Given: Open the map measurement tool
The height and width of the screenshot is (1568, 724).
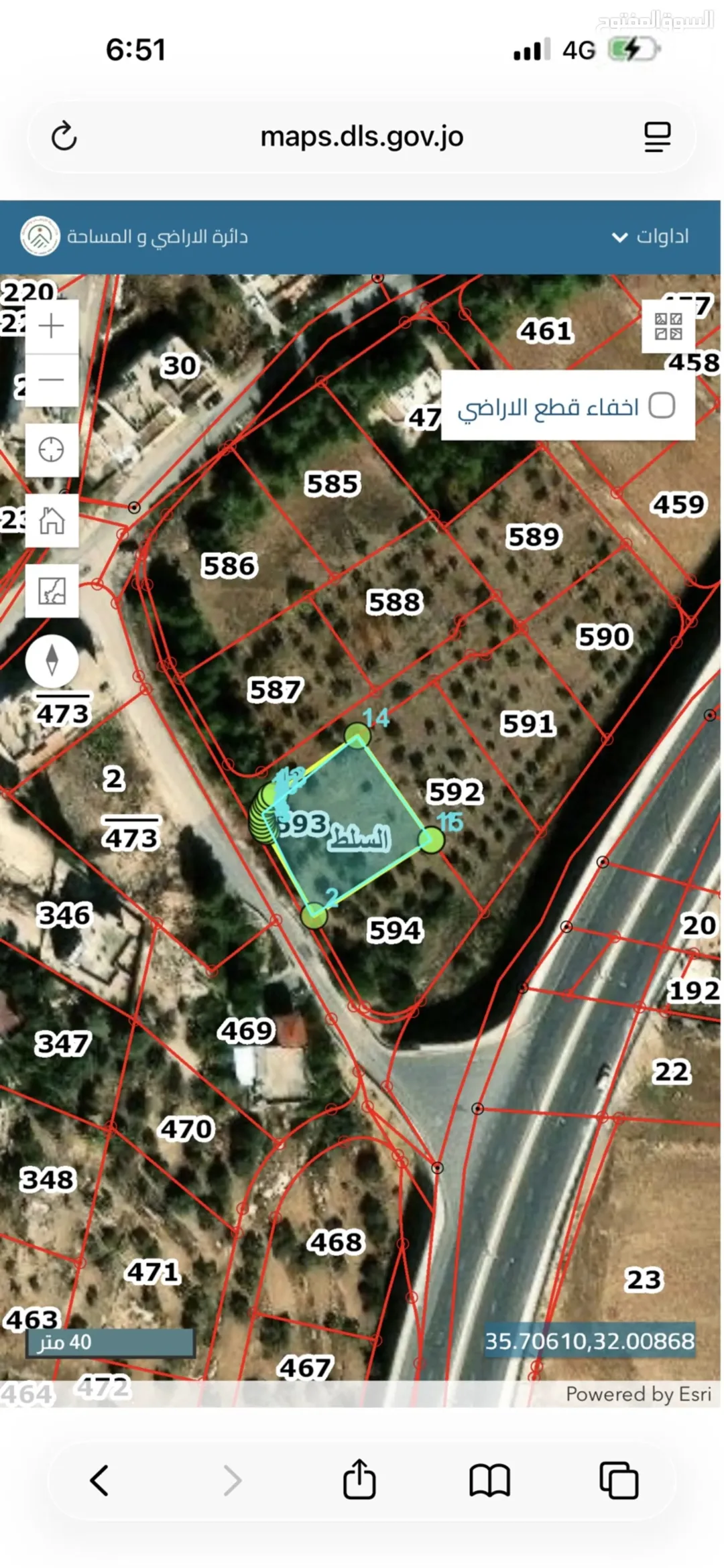Looking at the screenshot, I should [52, 591].
